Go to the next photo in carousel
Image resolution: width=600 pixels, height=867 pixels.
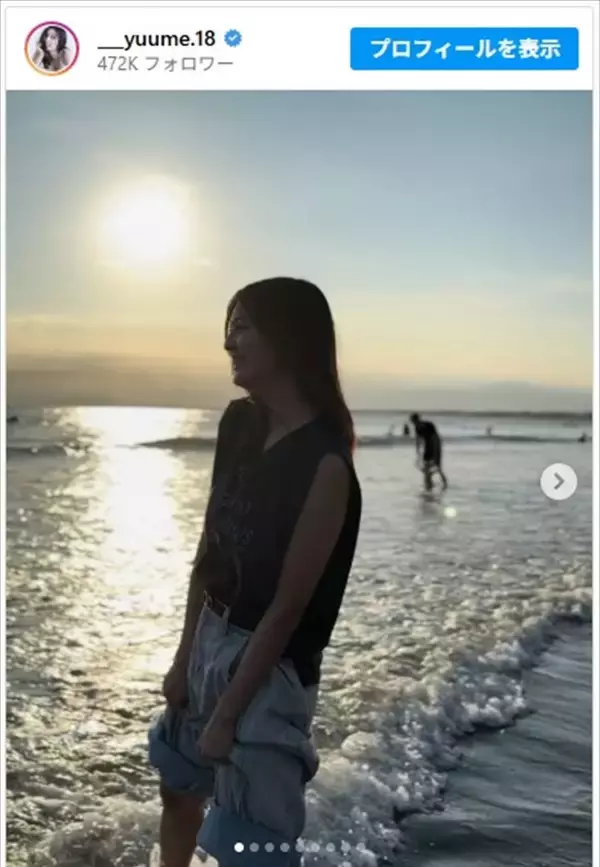coord(558,481)
